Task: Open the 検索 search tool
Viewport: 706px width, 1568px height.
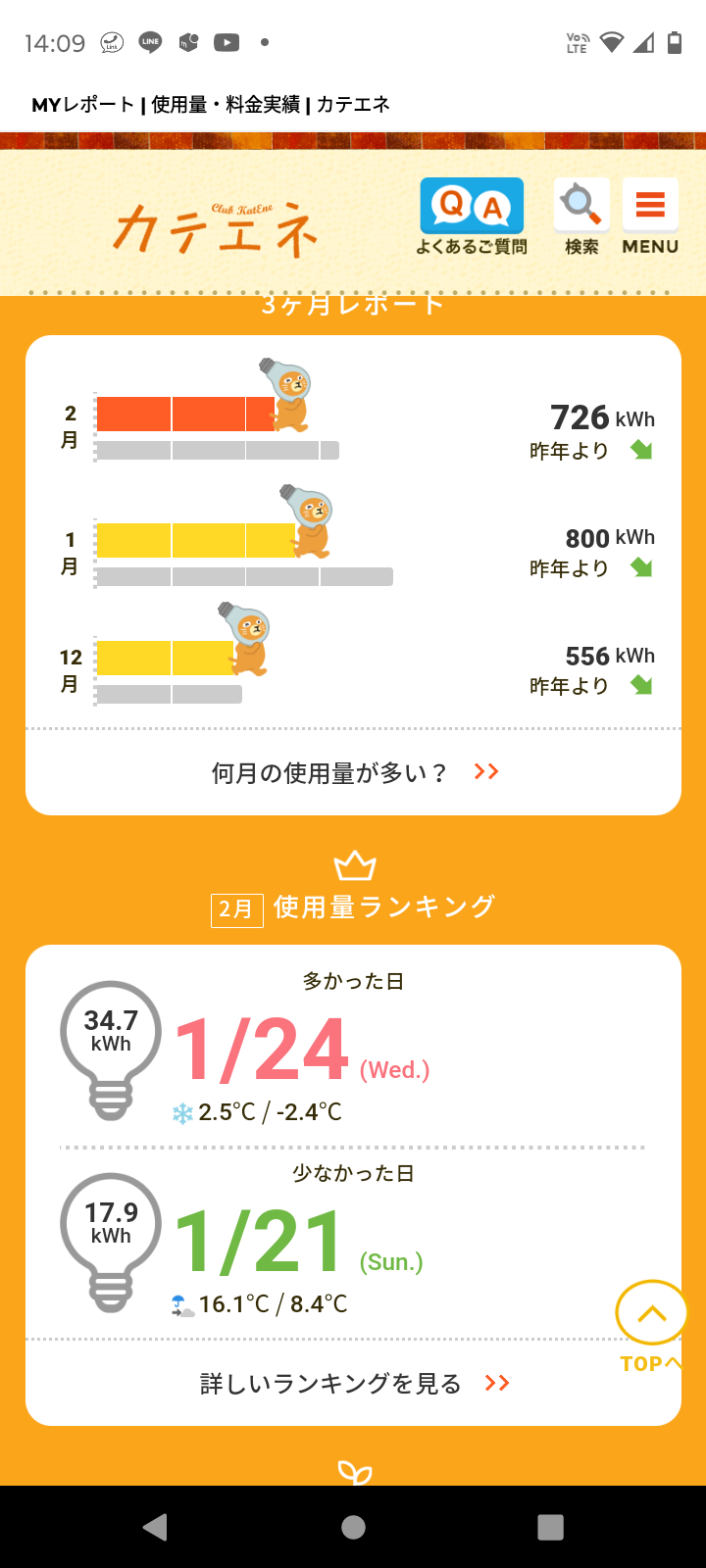Action: [581, 217]
